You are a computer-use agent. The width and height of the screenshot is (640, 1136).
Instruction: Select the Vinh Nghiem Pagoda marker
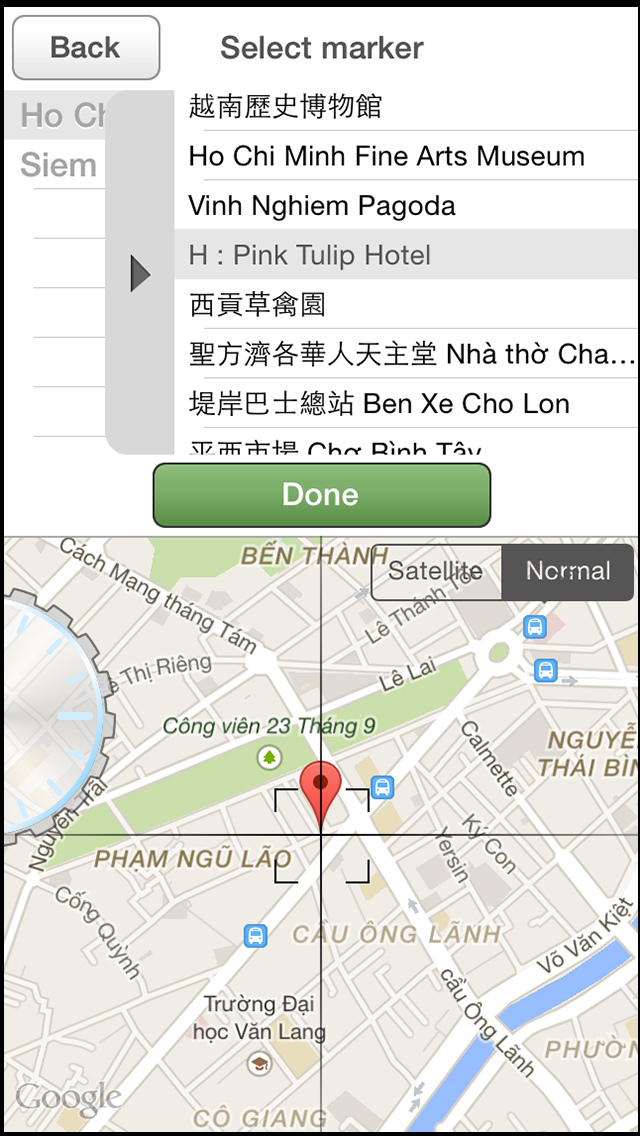pos(405,206)
